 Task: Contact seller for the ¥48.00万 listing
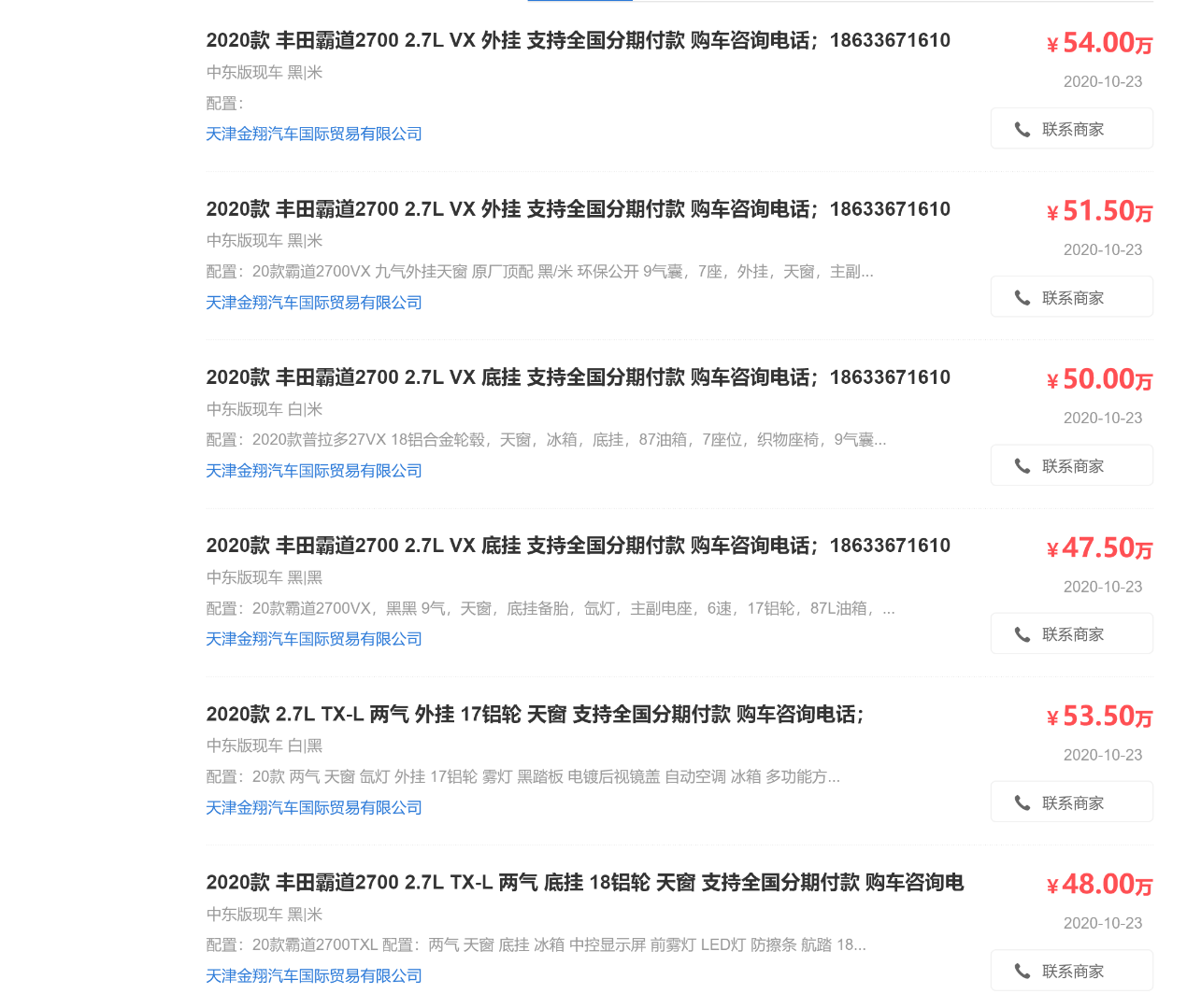pyautogui.click(x=1071, y=971)
